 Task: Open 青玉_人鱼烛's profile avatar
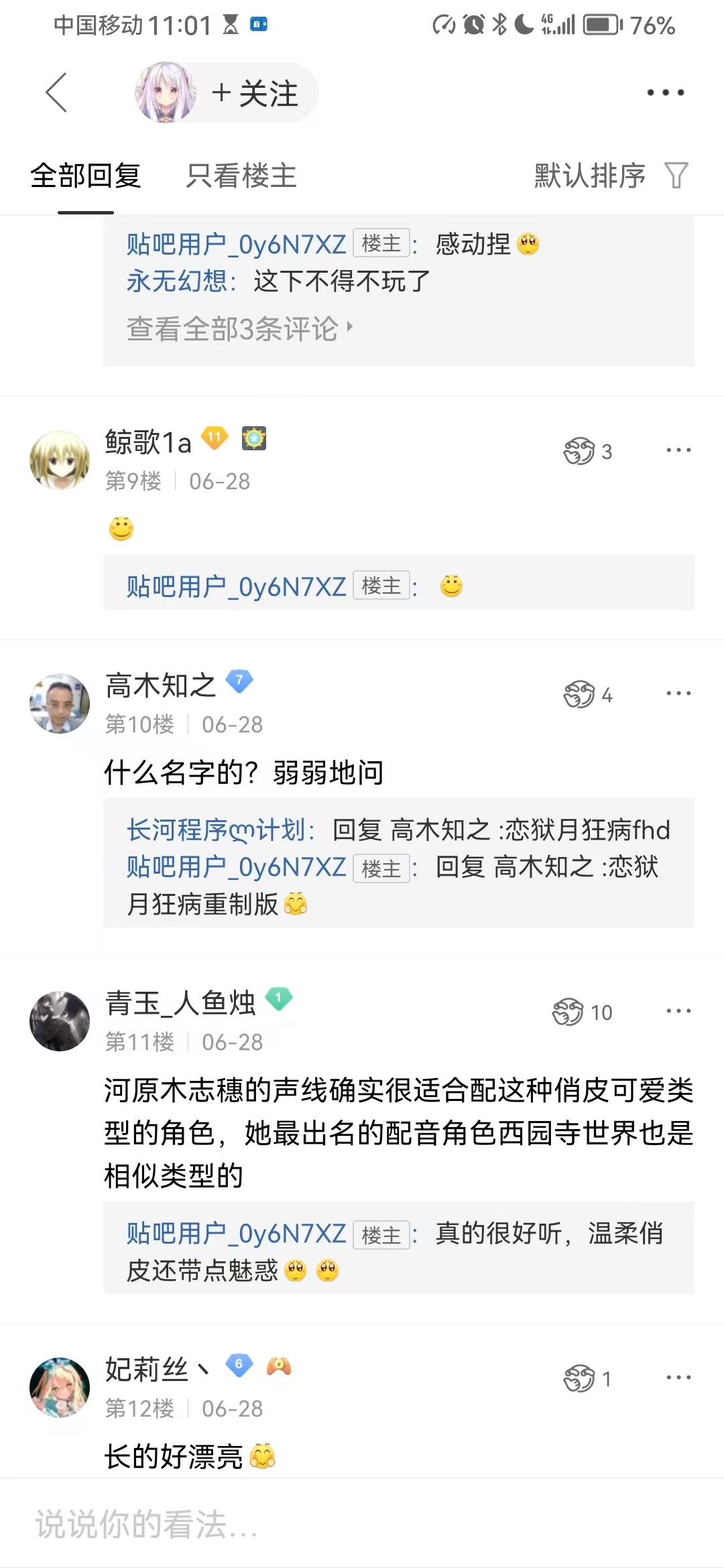(60, 1021)
